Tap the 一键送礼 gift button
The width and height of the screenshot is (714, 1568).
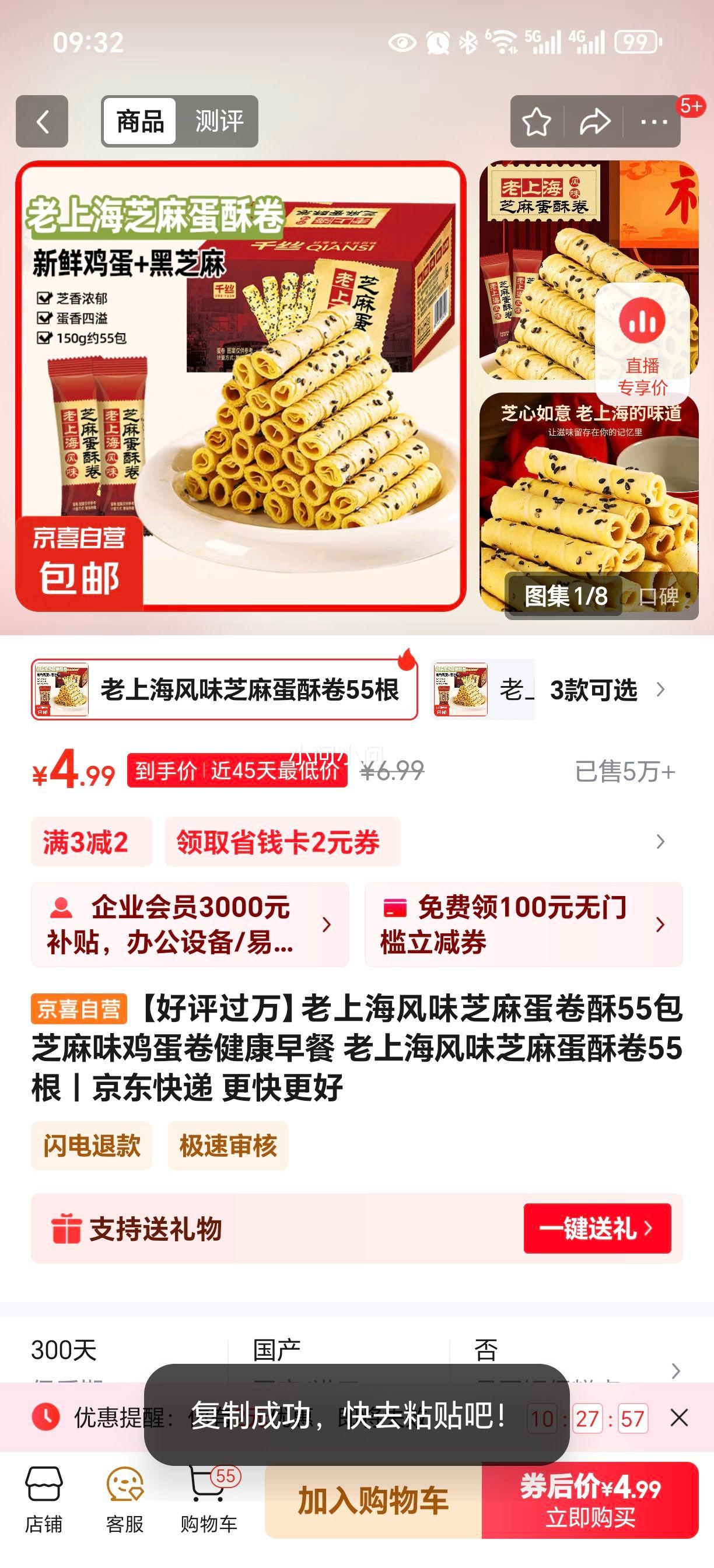click(597, 1228)
